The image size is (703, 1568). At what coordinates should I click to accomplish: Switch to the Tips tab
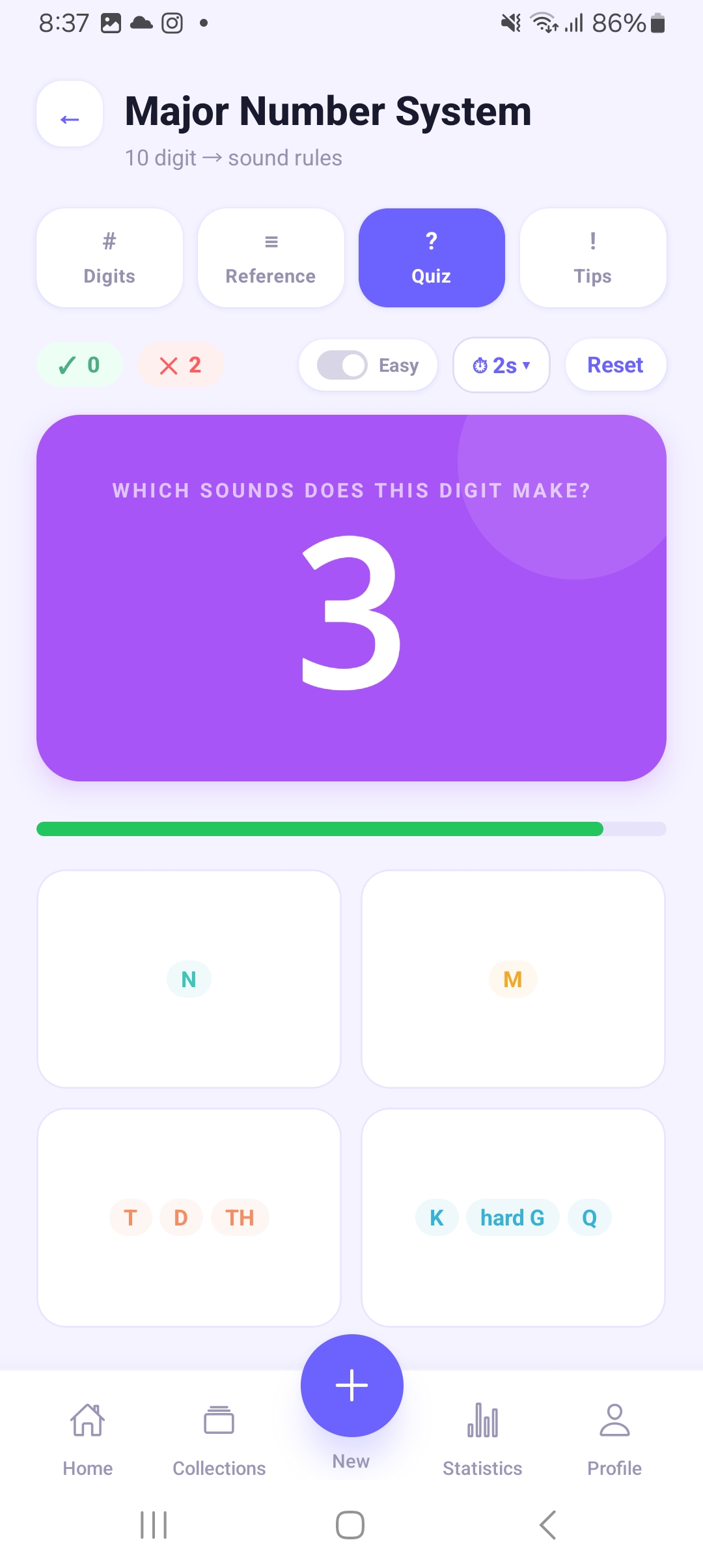click(593, 258)
